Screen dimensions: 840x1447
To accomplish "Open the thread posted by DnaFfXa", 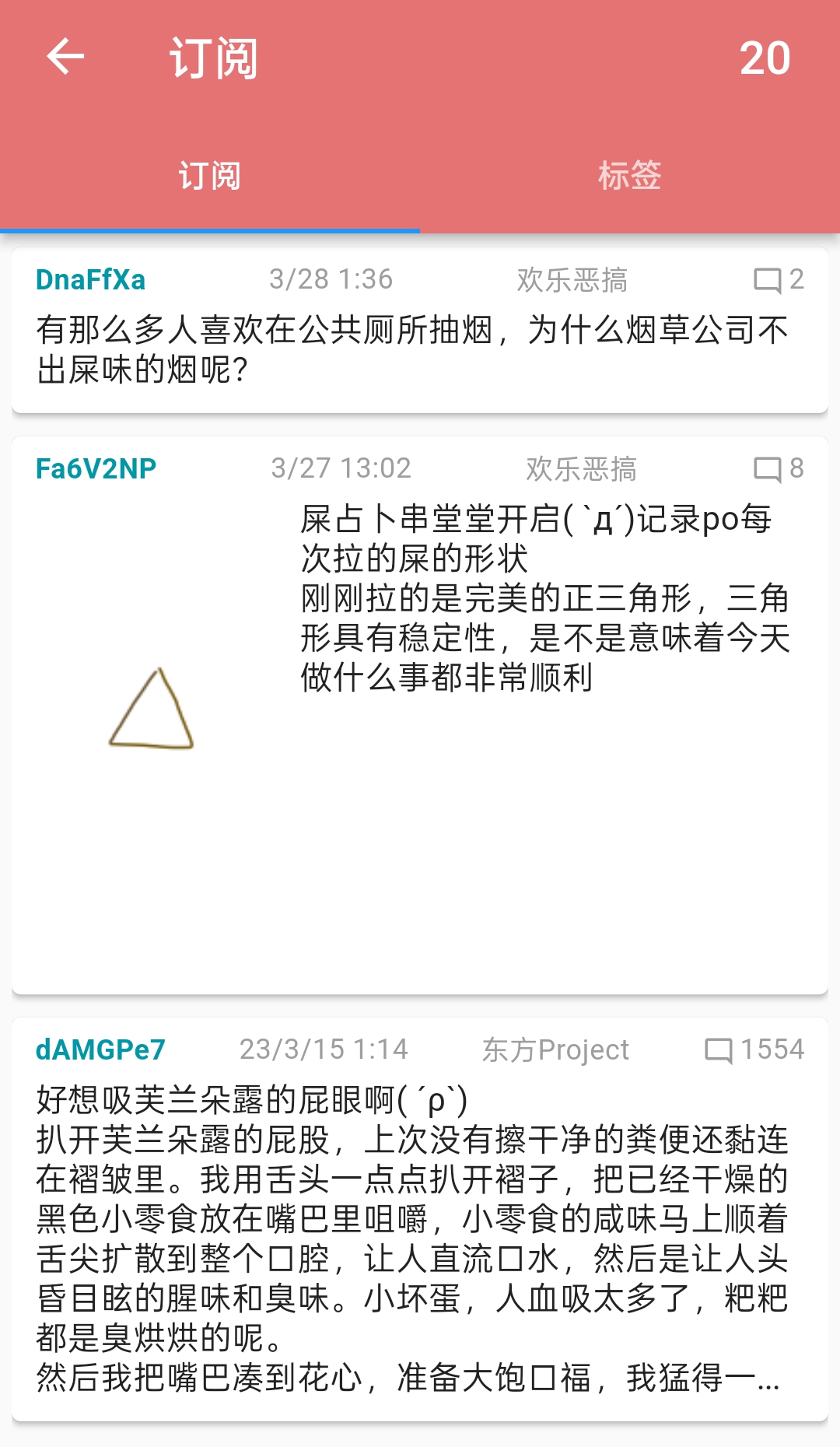I will pyautogui.click(x=412, y=349).
